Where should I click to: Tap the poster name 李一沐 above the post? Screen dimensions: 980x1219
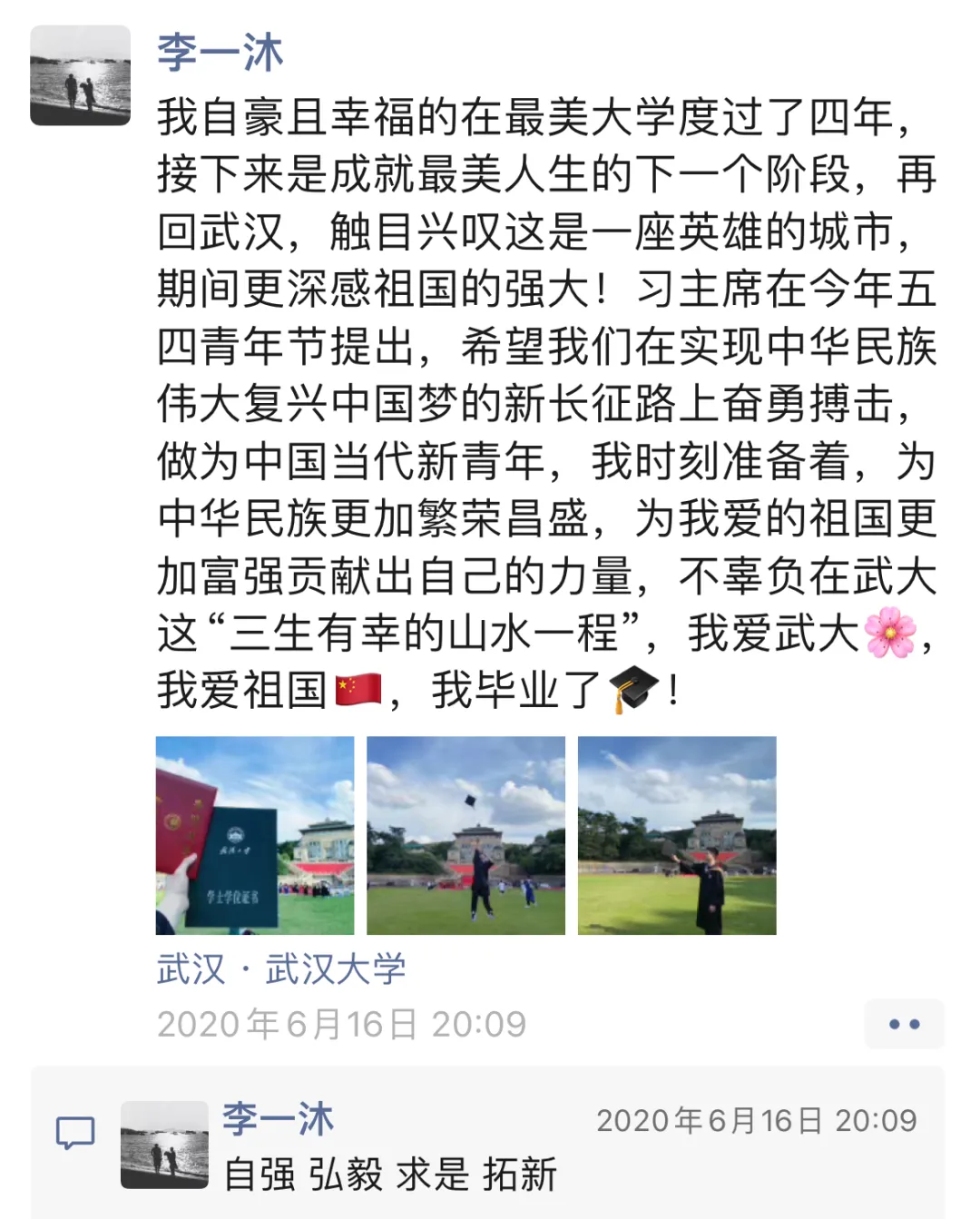220,52
